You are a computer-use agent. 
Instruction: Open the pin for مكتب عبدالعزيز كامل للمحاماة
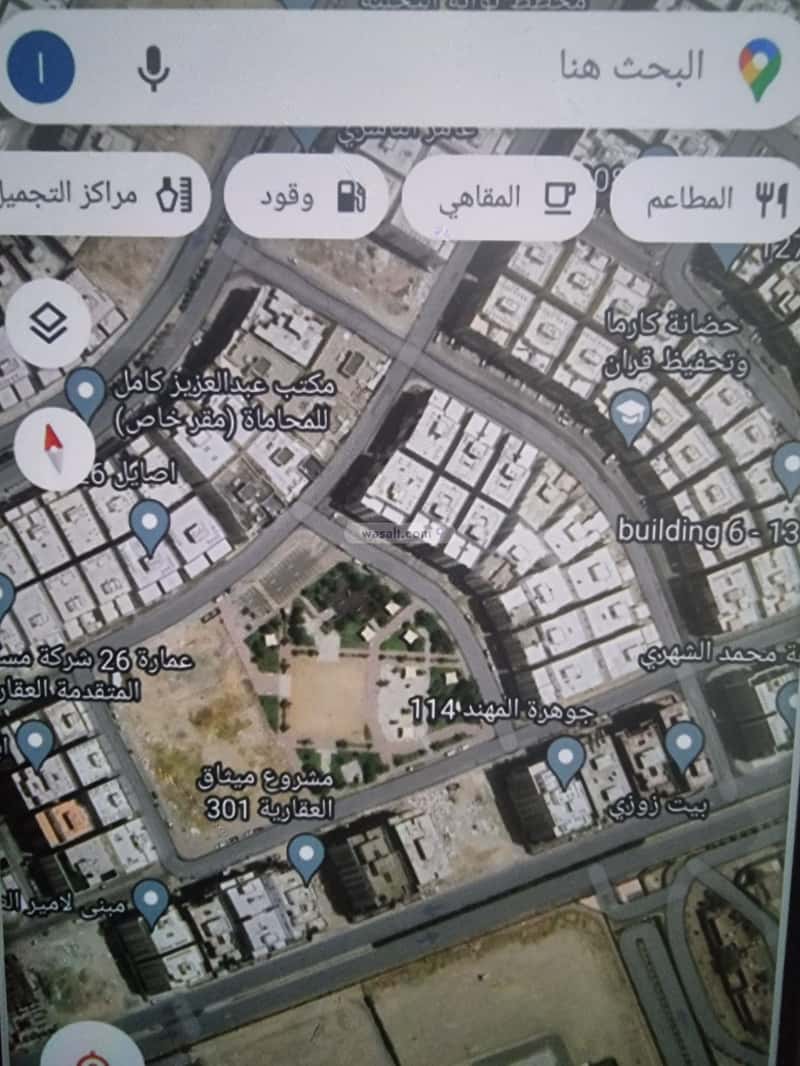point(87,392)
